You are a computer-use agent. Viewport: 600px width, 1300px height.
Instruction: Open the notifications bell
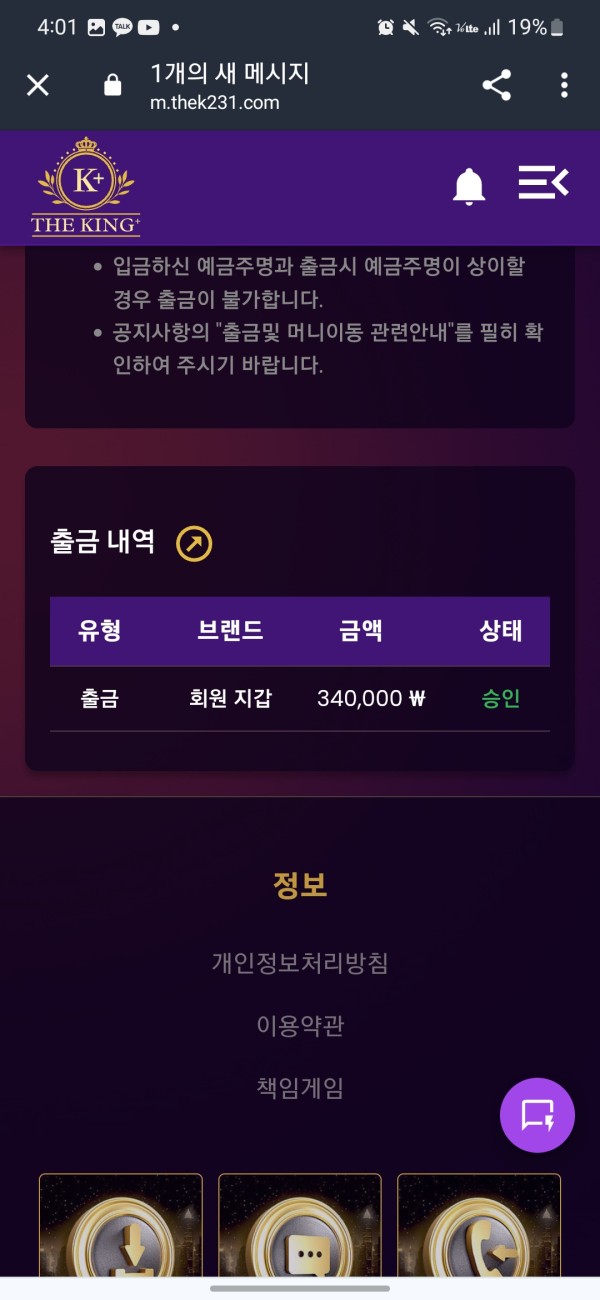tap(468, 186)
